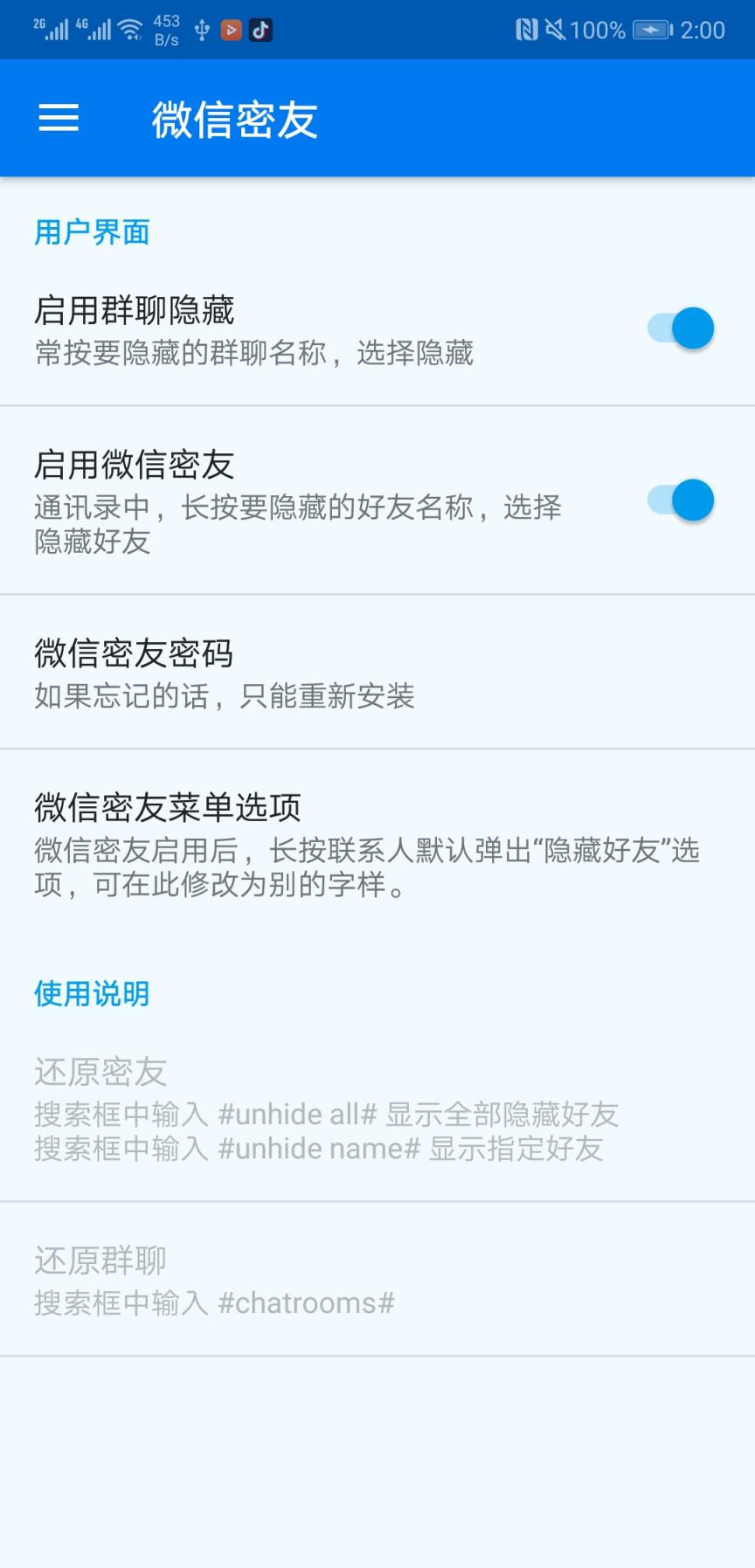Screen dimensions: 755x1568
Task: Tap the 使用说明 section header
Action: click(x=90, y=991)
